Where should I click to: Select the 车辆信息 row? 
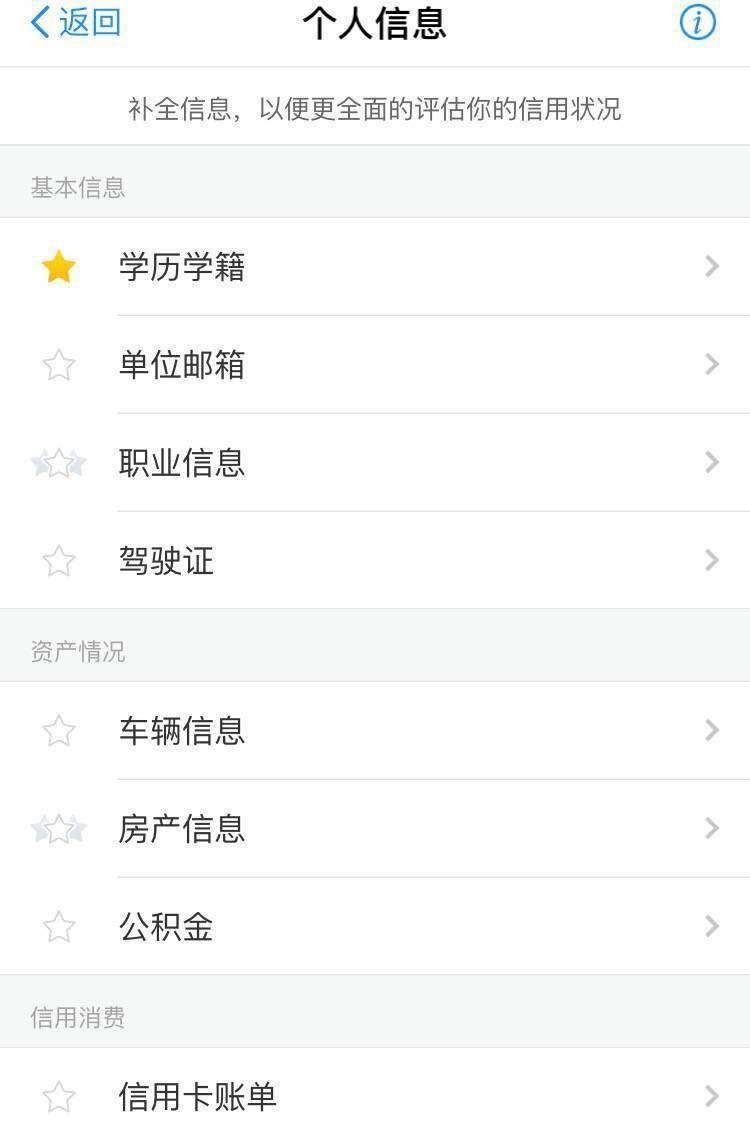375,731
